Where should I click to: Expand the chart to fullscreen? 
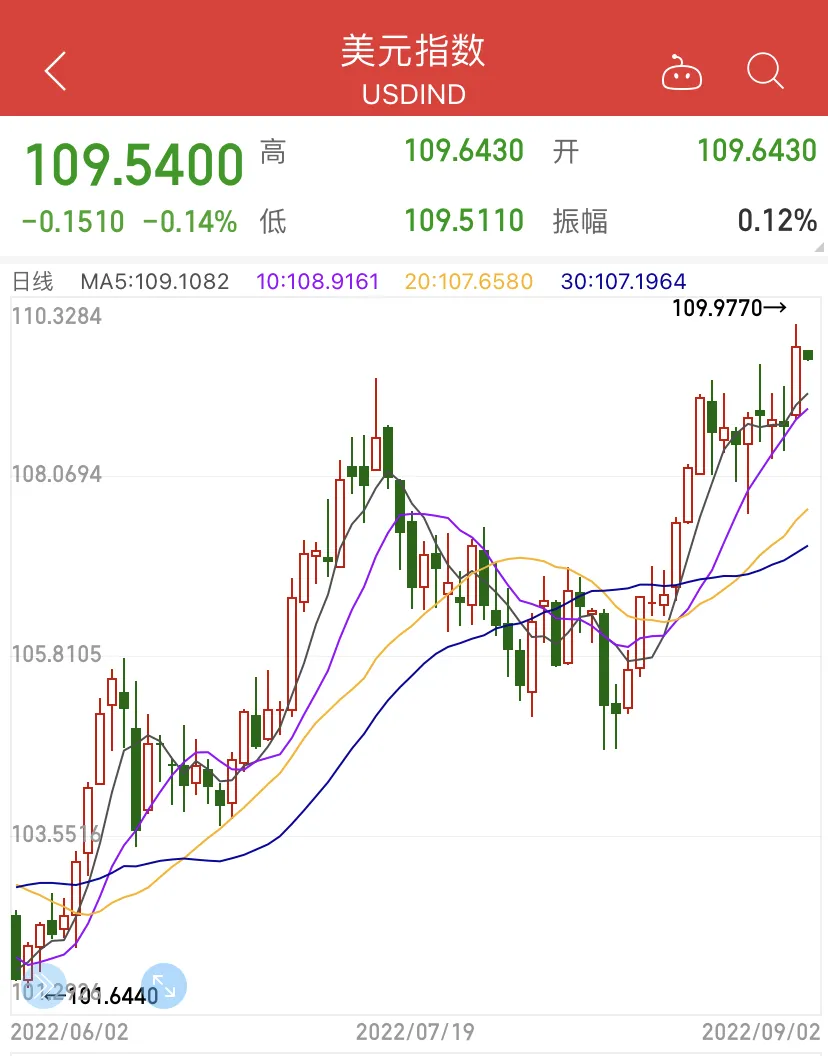(x=164, y=986)
